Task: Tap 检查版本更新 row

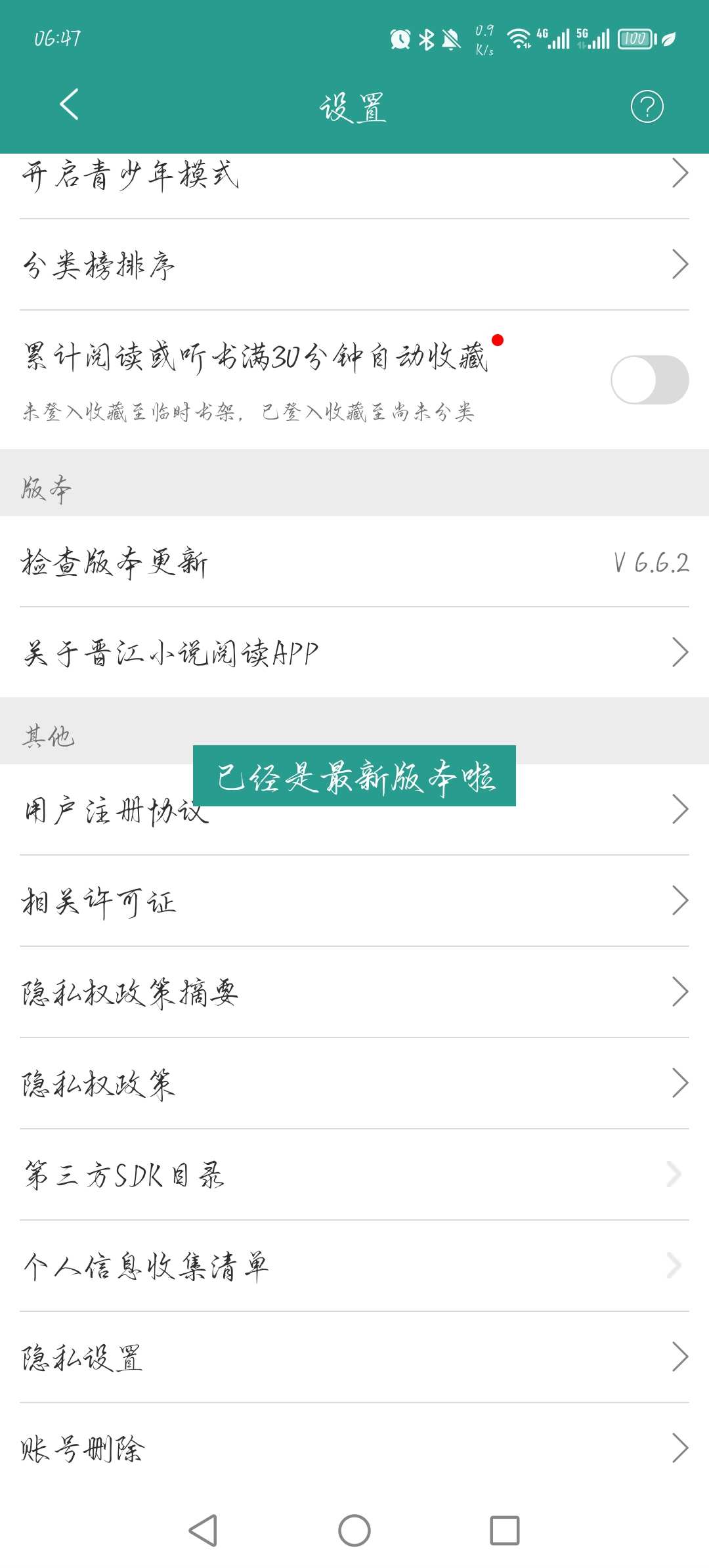Action: point(354,562)
